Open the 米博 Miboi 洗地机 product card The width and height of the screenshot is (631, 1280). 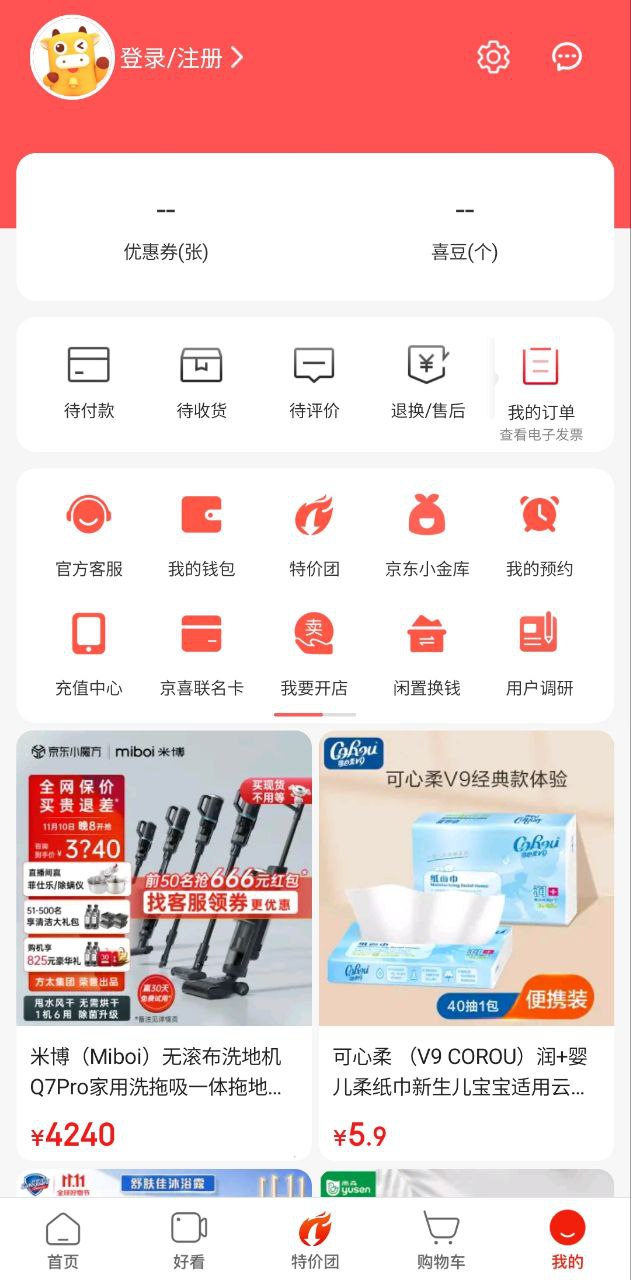164,940
